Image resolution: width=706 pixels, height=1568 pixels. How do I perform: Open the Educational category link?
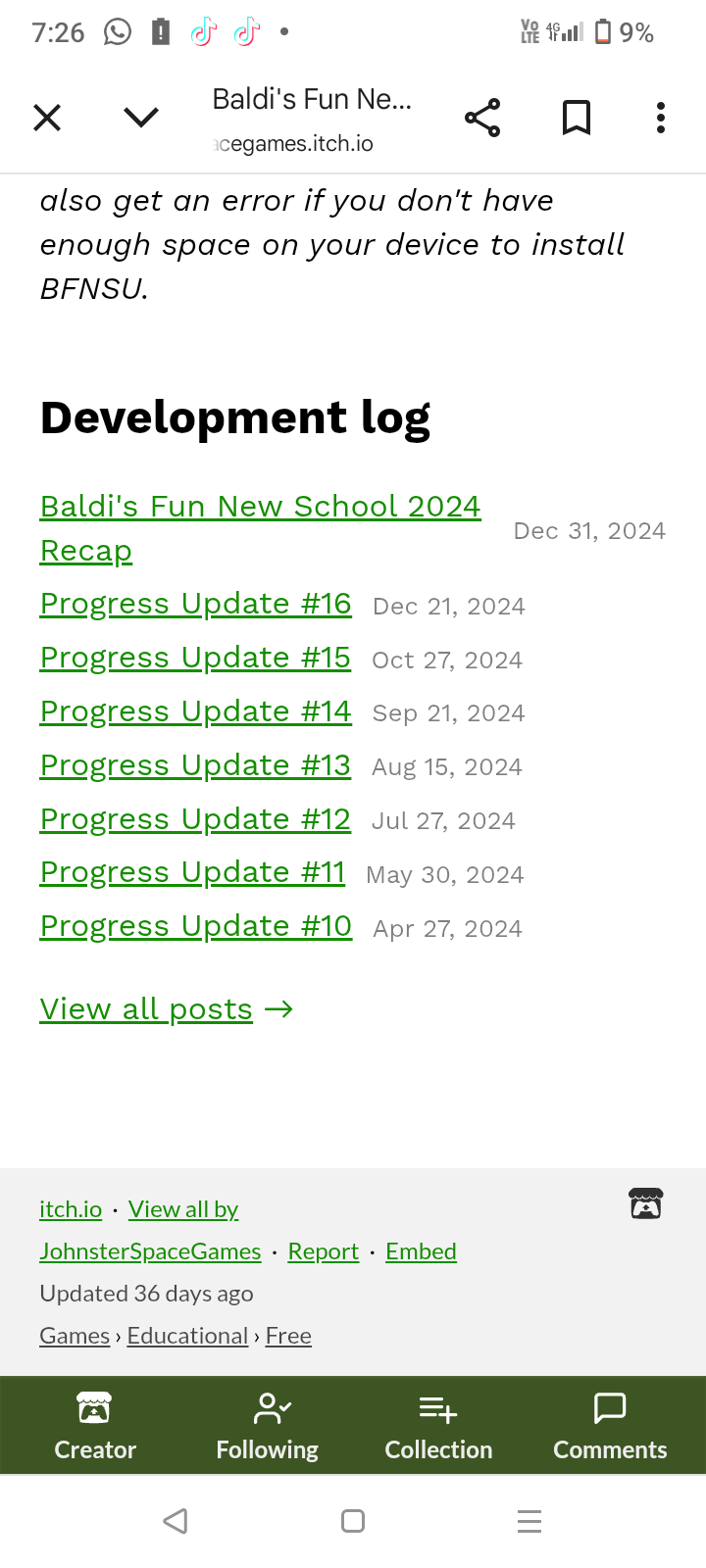tap(188, 1336)
